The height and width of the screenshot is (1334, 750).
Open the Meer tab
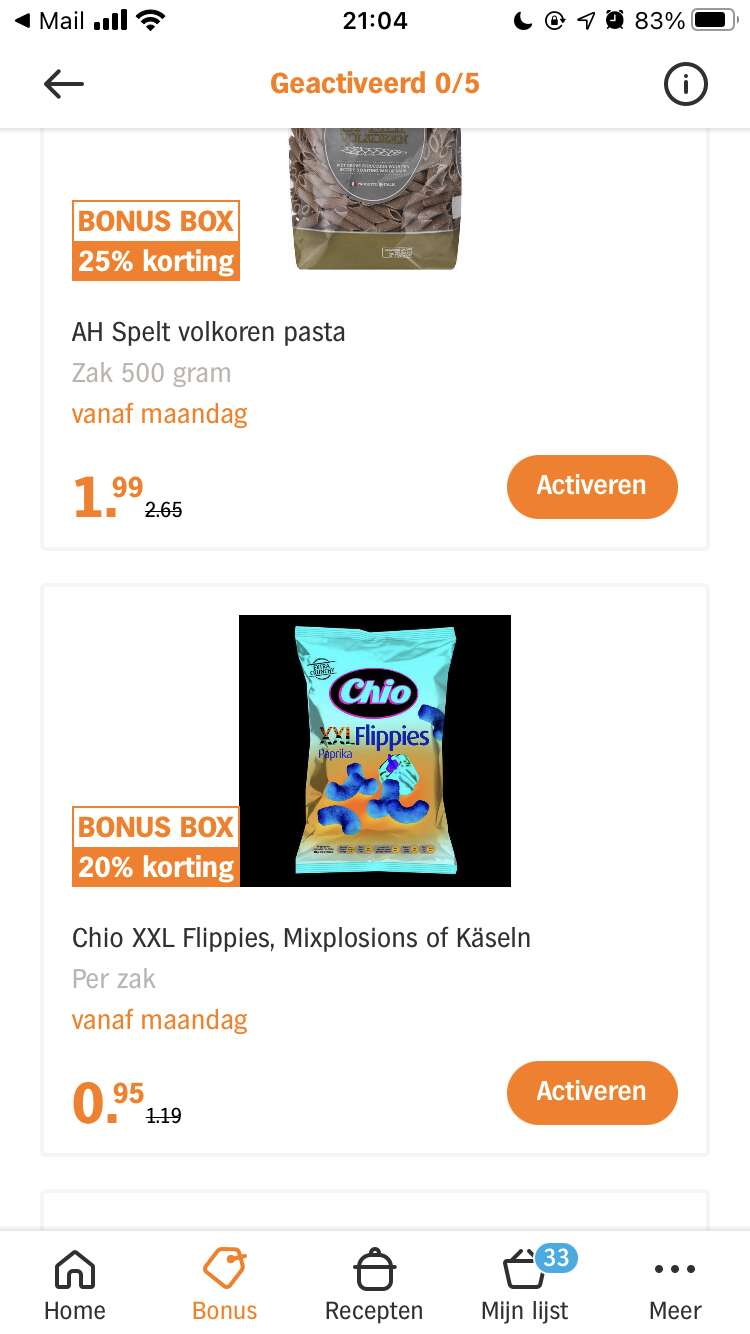pos(676,1285)
